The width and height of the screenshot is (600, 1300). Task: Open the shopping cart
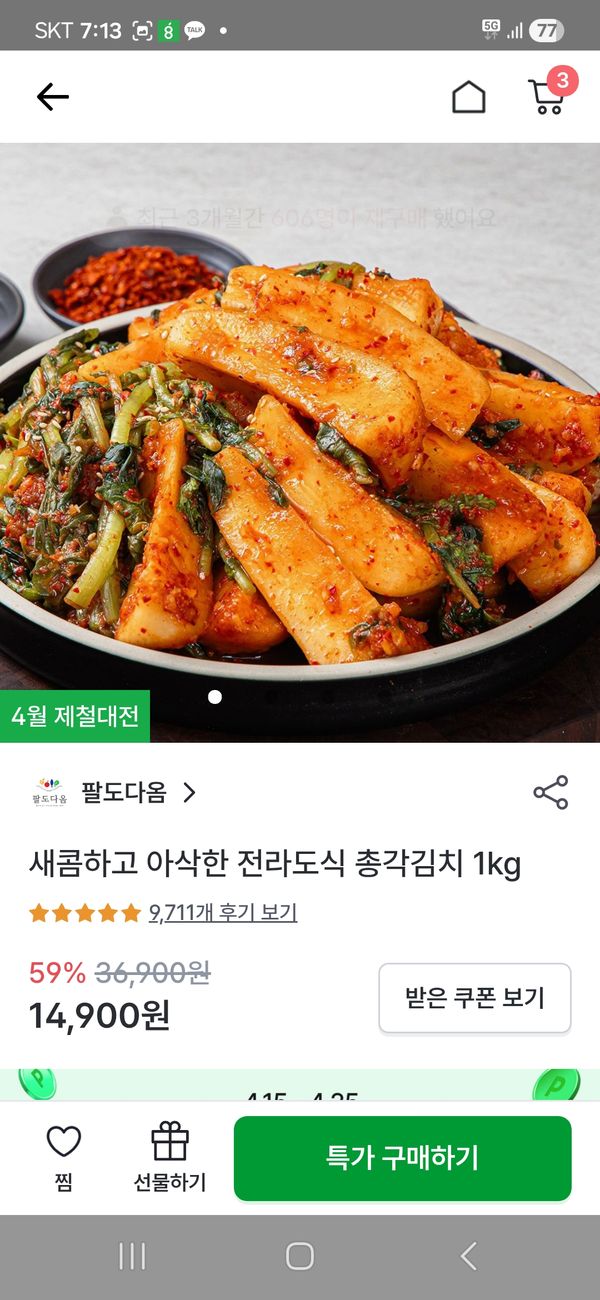pos(547,96)
